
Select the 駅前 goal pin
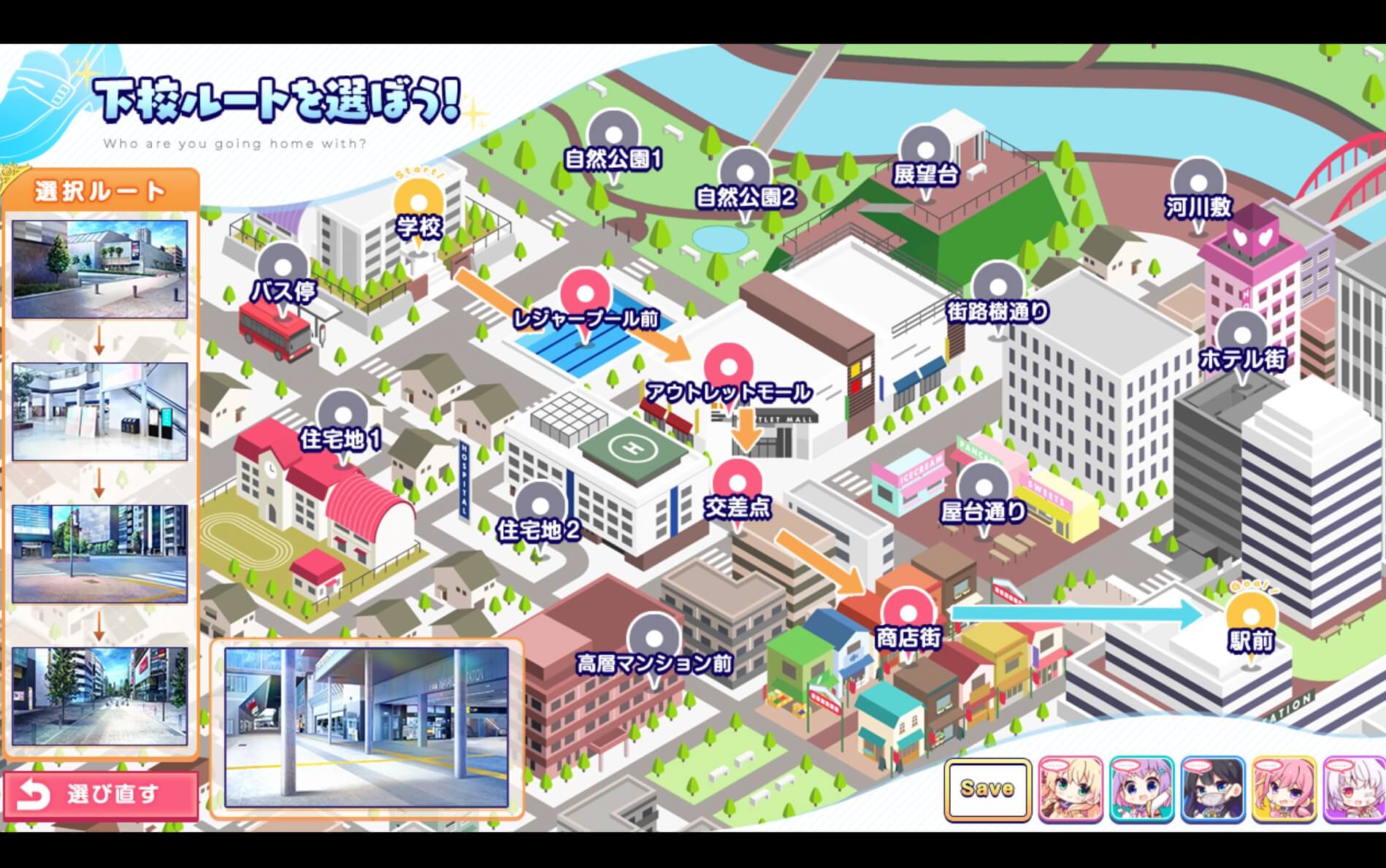[1249, 621]
